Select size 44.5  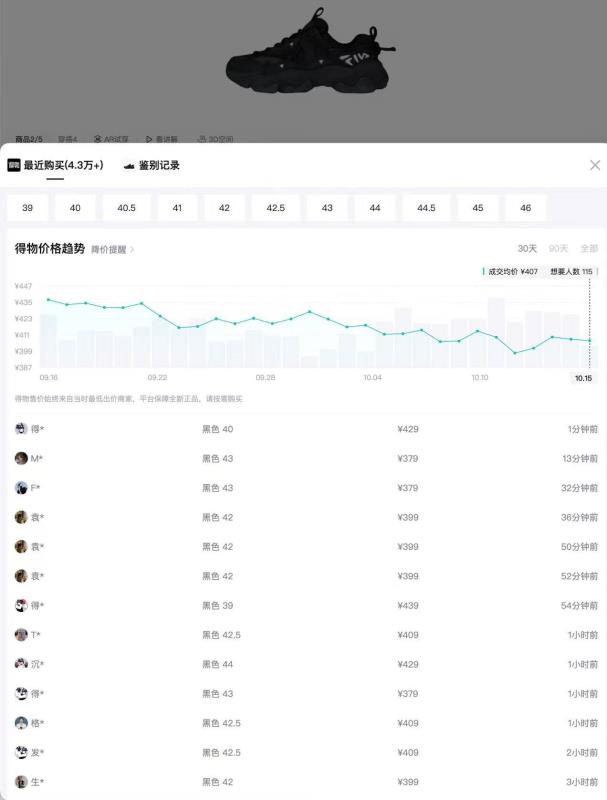(426, 208)
